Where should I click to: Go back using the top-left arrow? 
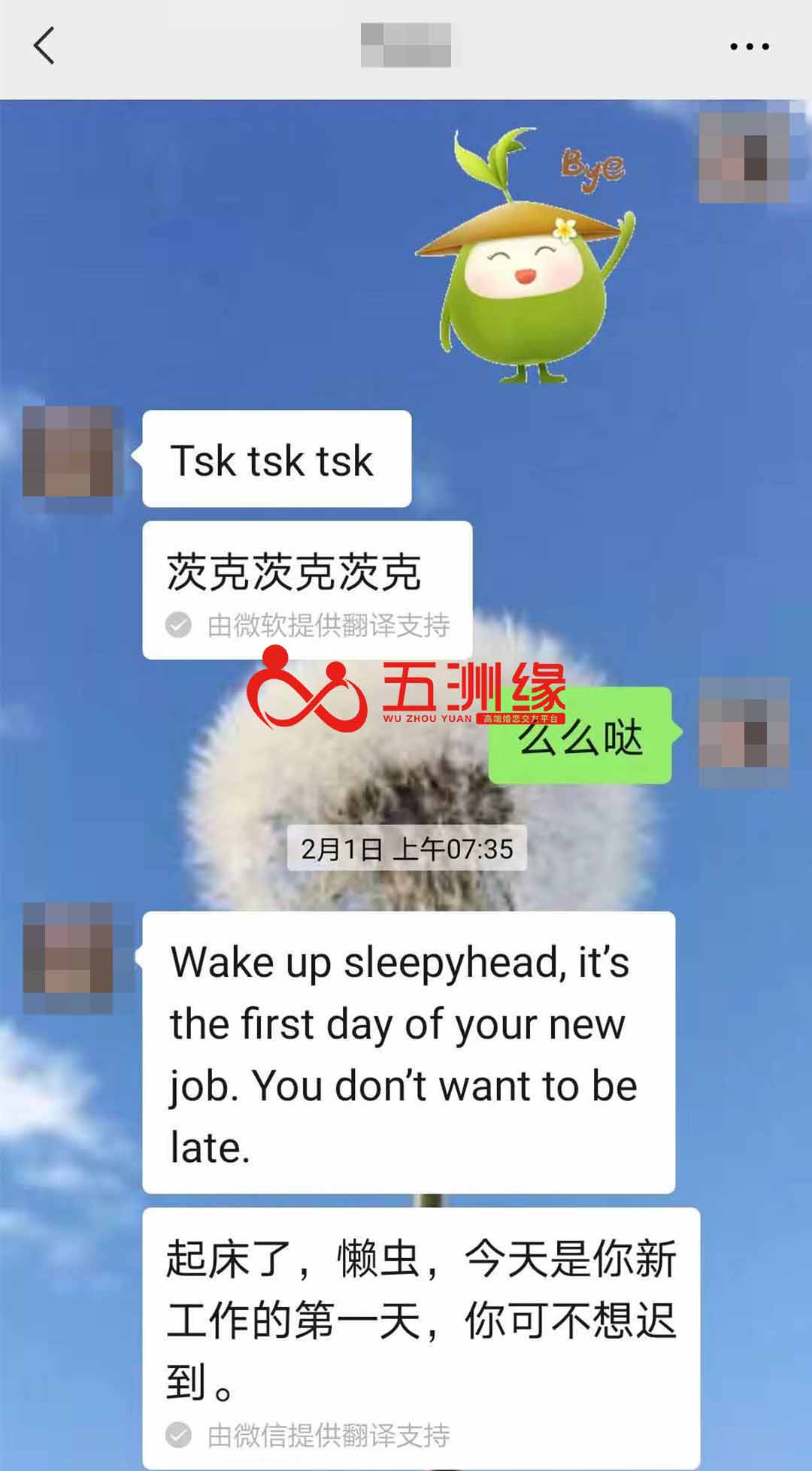click(x=44, y=46)
